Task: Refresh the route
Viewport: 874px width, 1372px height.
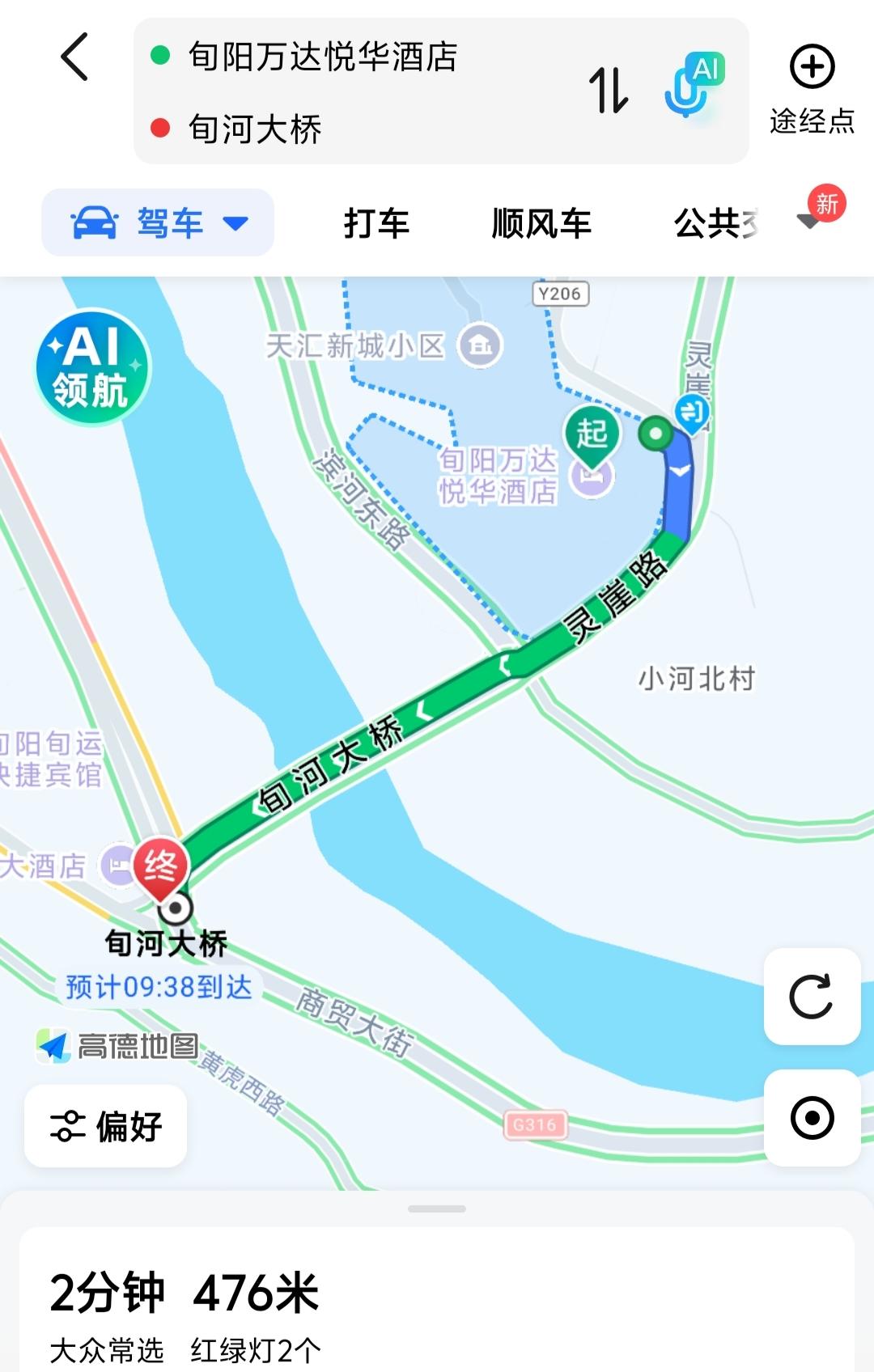Action: pyautogui.click(x=812, y=997)
